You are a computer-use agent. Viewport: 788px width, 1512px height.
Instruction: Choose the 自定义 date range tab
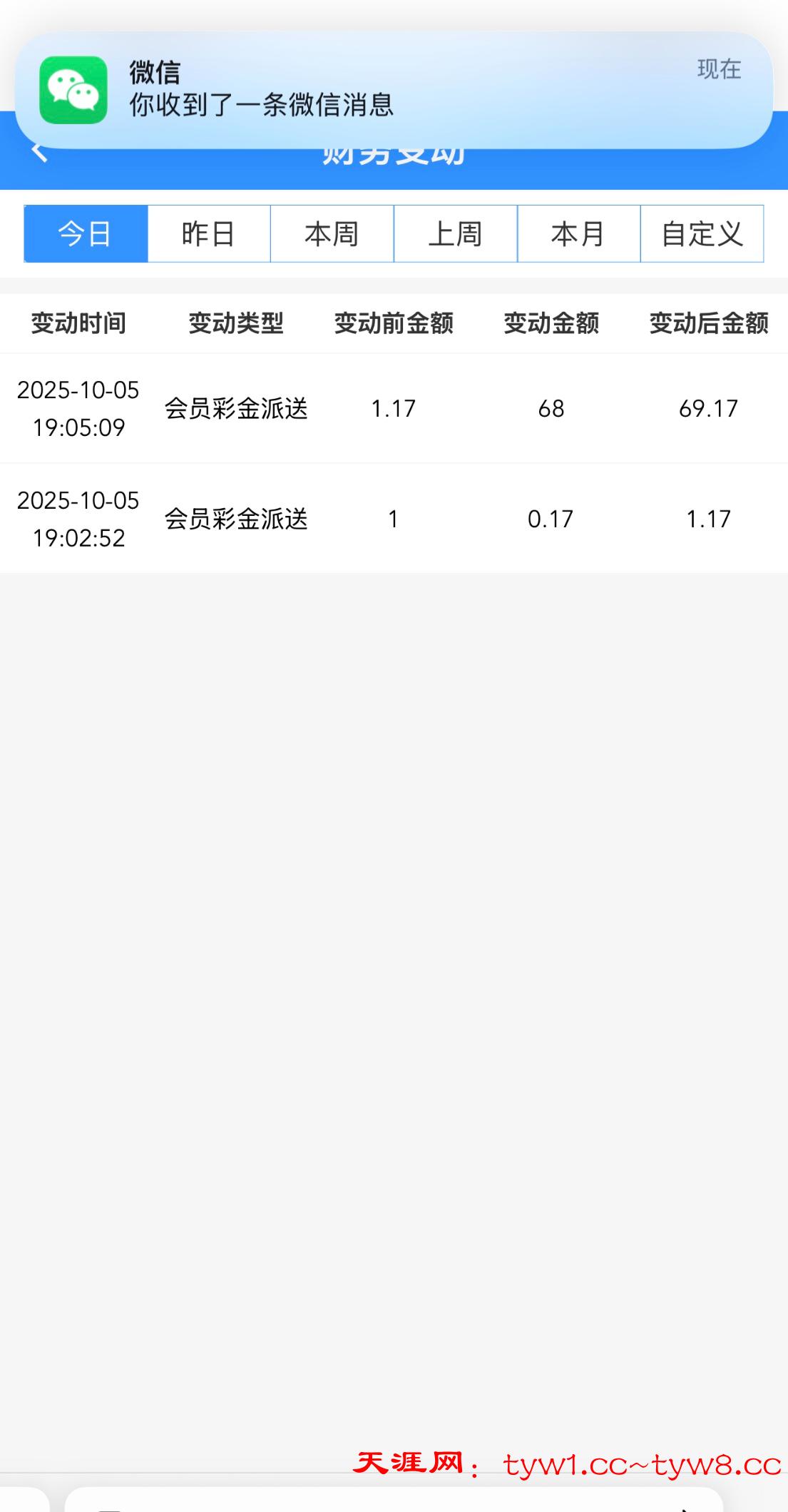[x=702, y=234]
